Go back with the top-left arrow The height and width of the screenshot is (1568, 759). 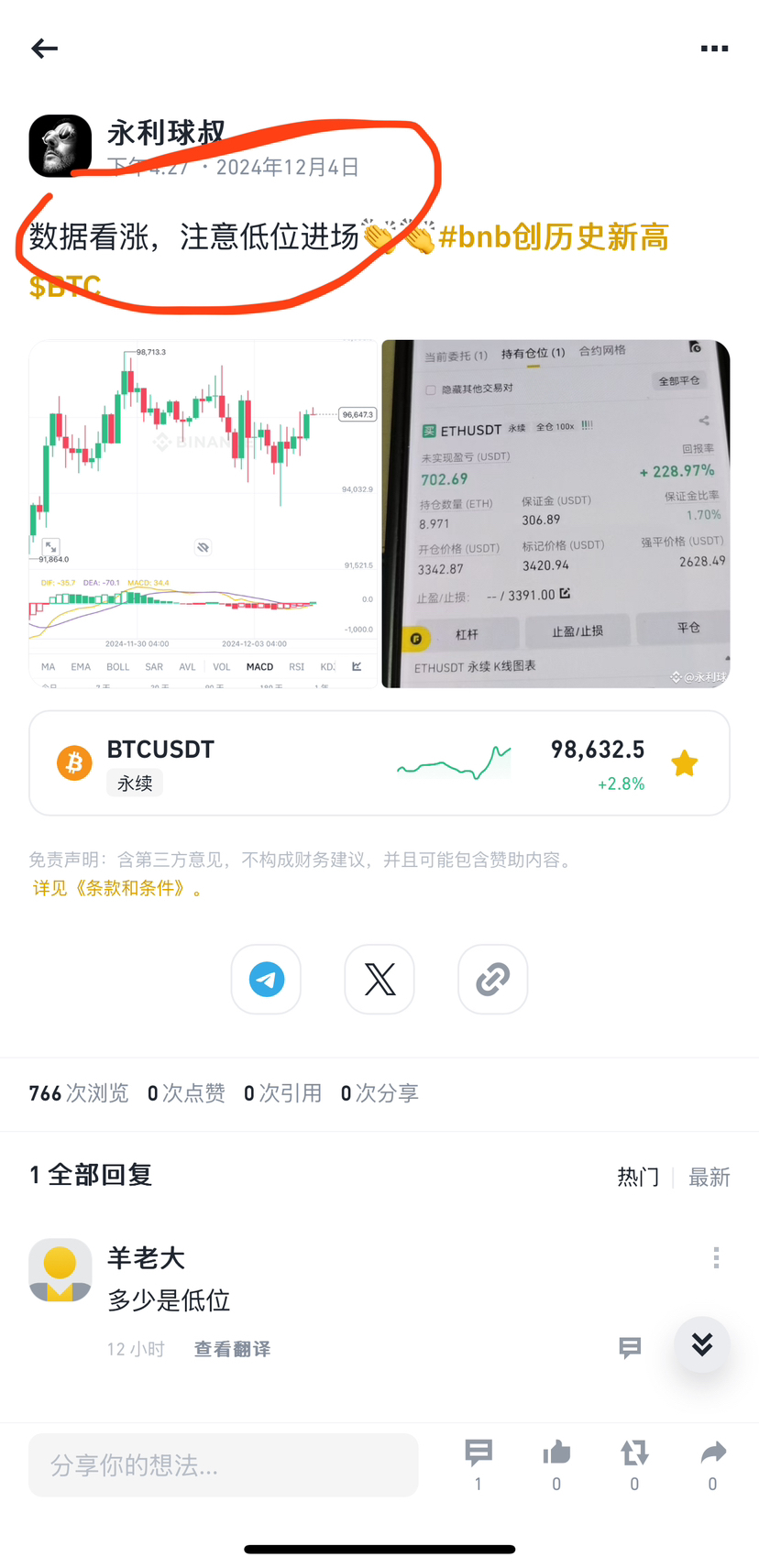[x=44, y=49]
